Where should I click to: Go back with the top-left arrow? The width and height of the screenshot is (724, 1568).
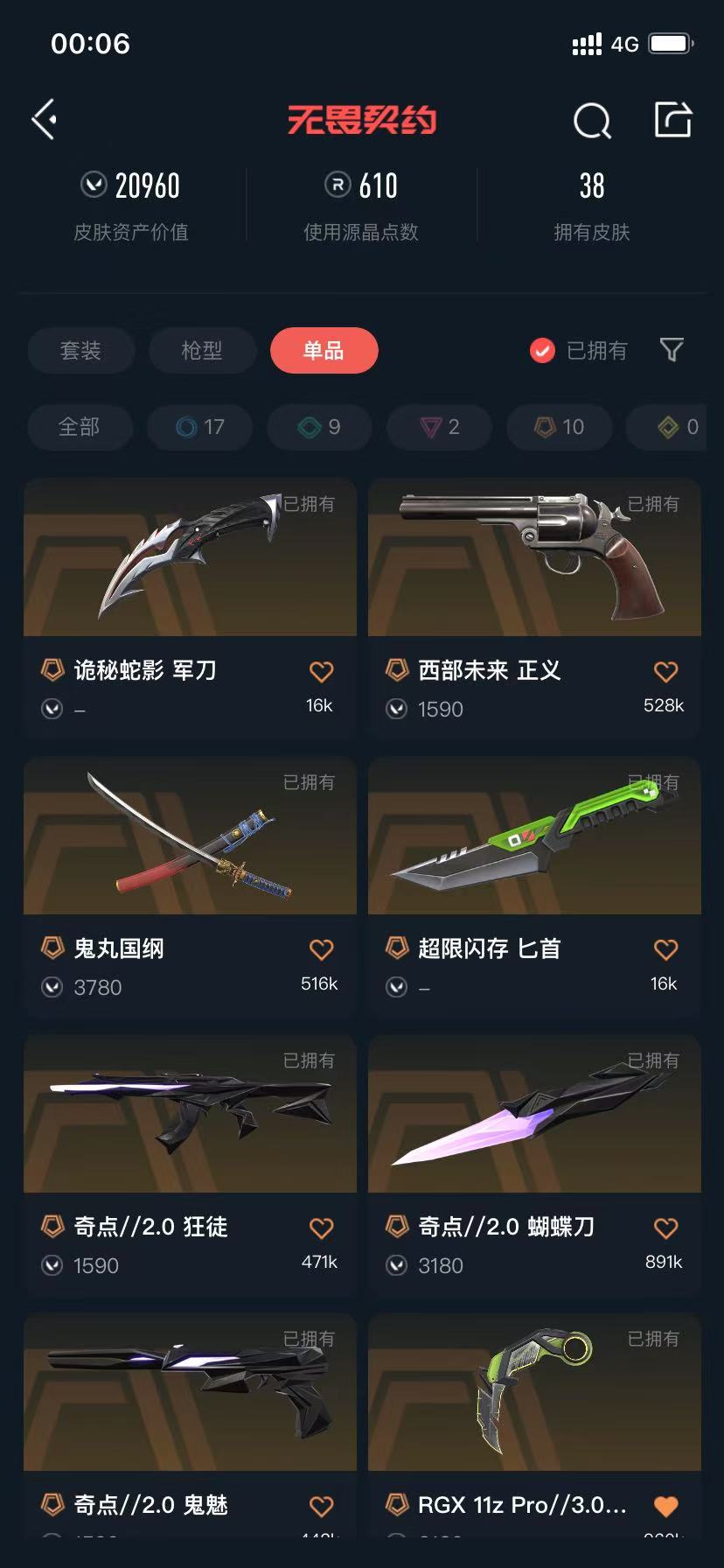point(45,120)
